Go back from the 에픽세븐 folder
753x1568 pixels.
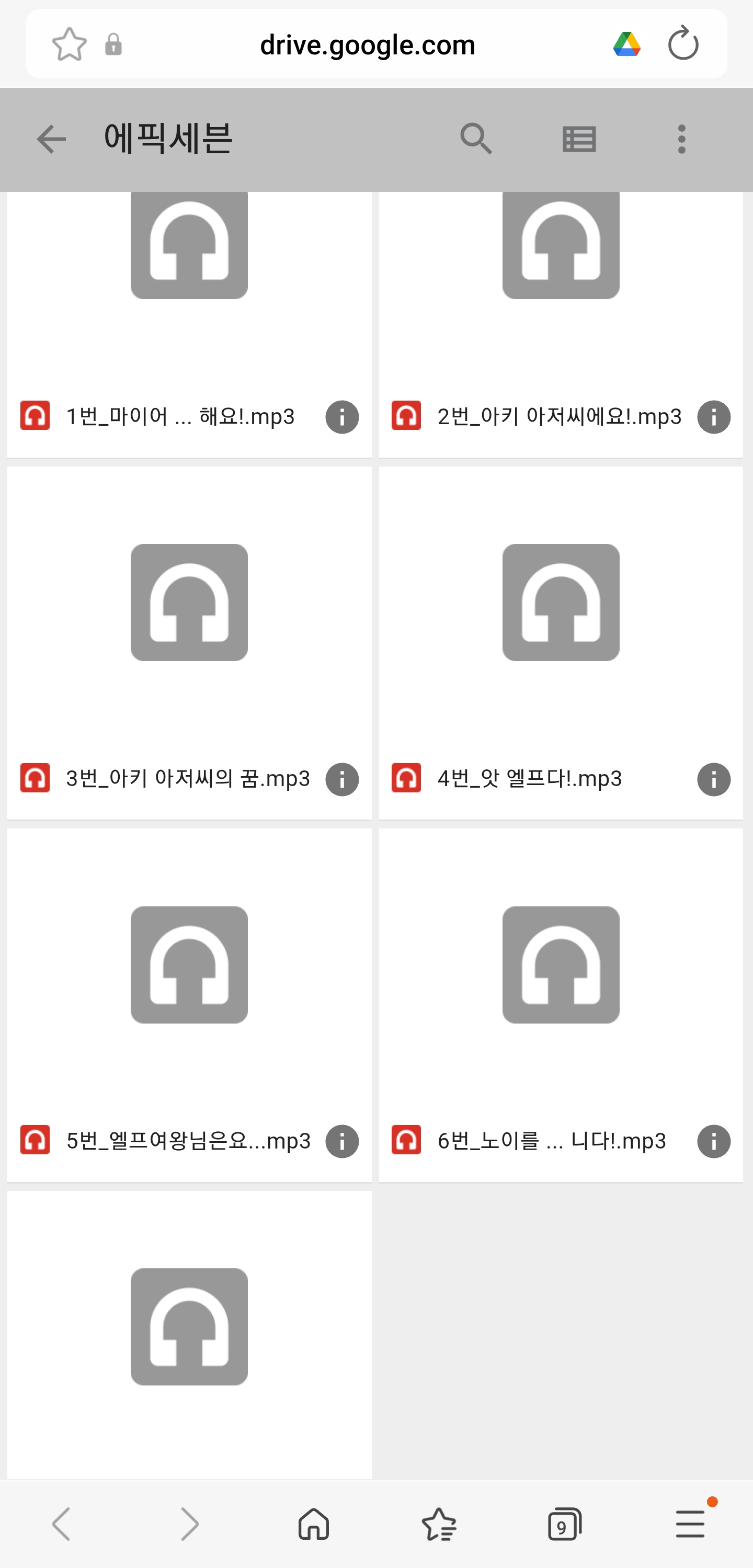pyautogui.click(x=51, y=140)
